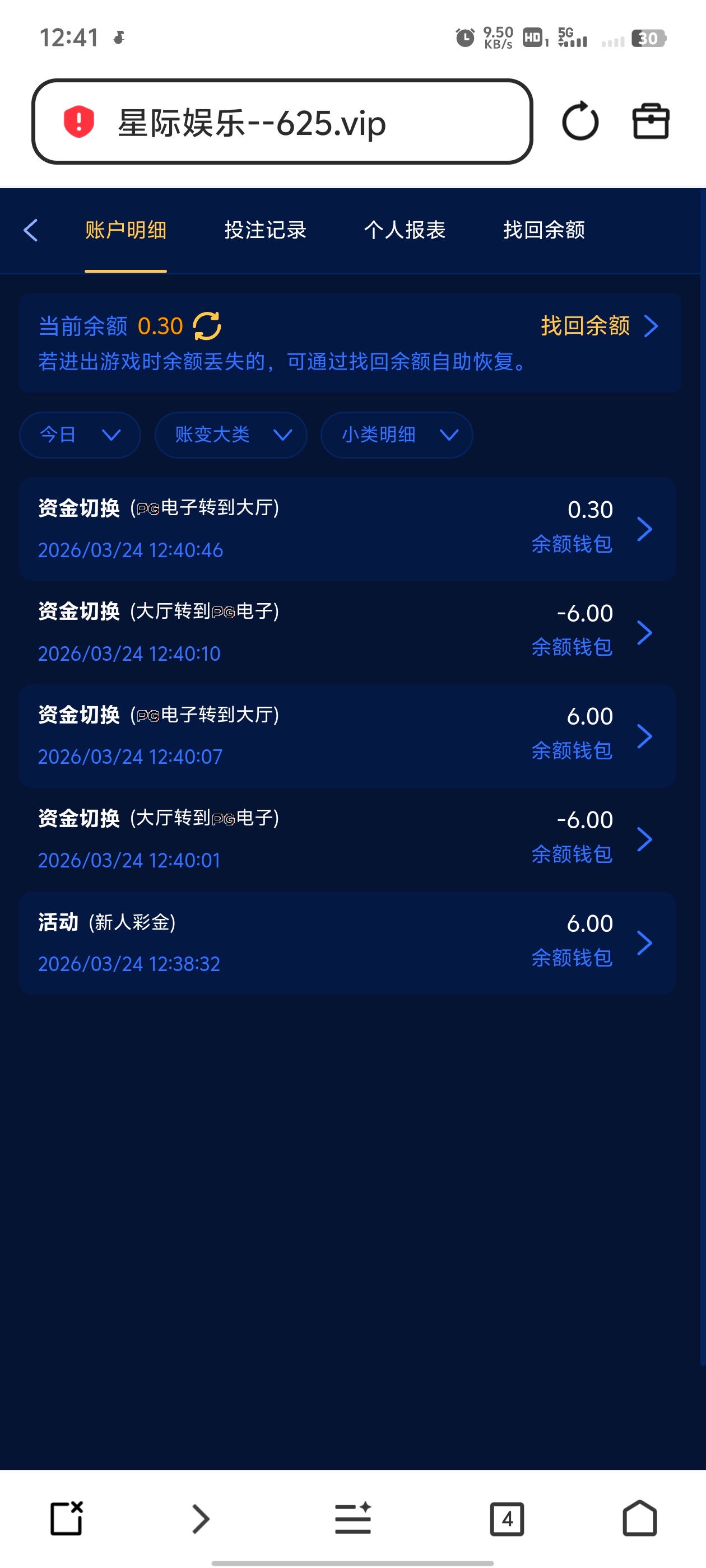Open the browser toolbox icon

click(x=651, y=121)
